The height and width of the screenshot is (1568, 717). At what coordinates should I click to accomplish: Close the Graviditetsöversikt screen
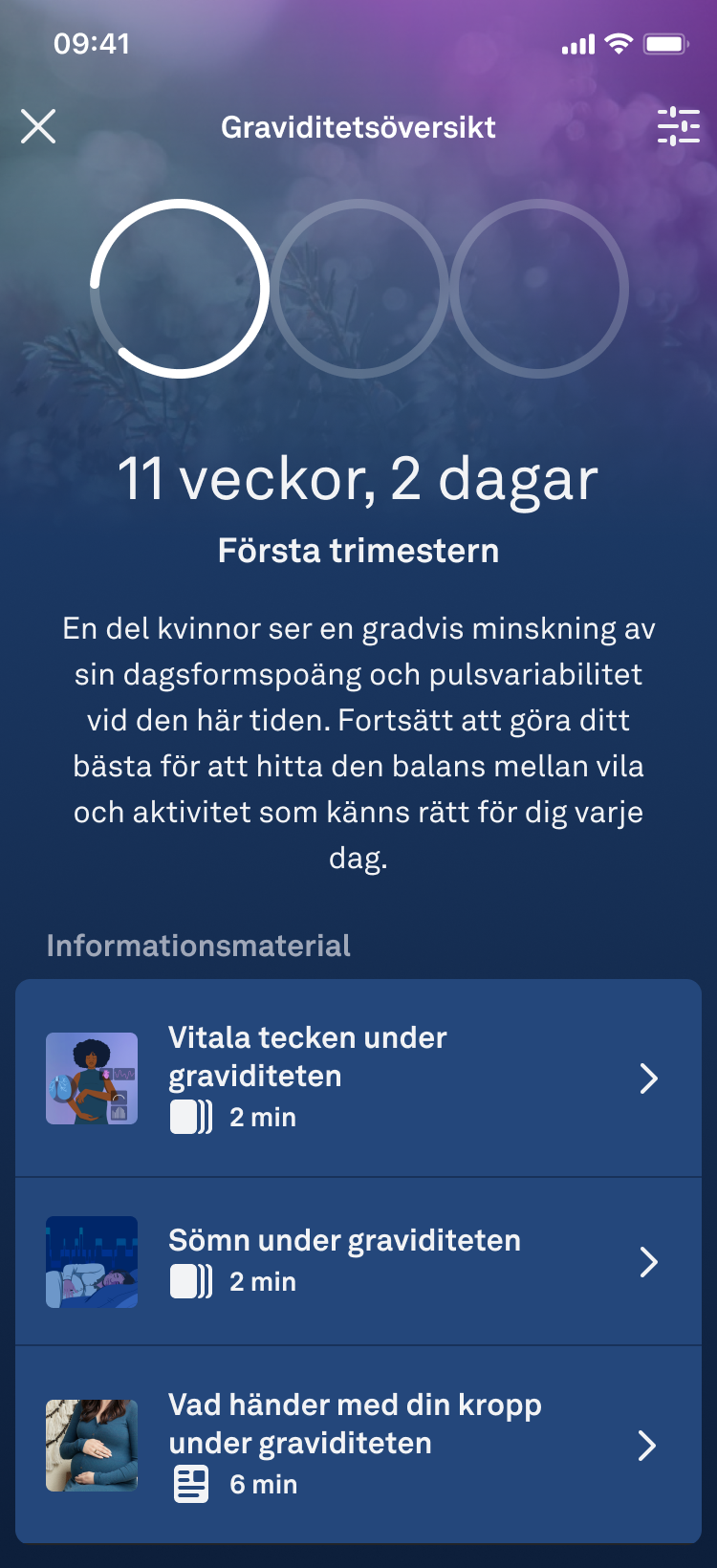38,126
